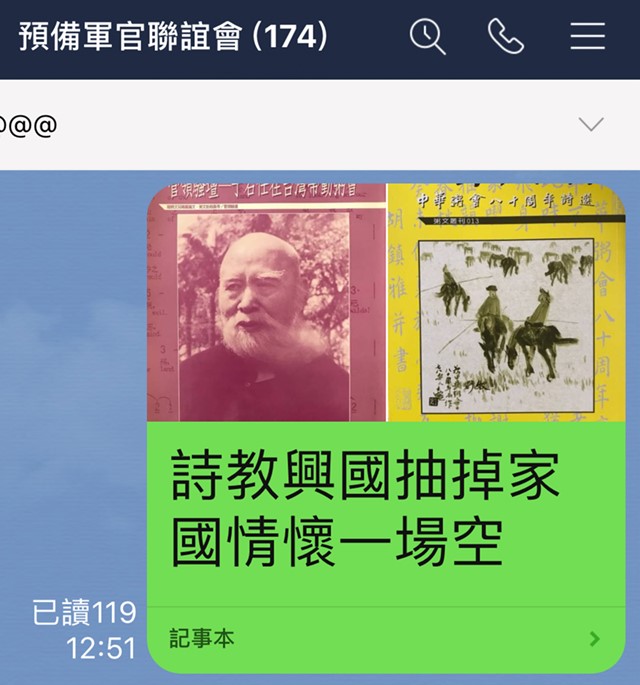Start a group voice call

pyautogui.click(x=506, y=36)
